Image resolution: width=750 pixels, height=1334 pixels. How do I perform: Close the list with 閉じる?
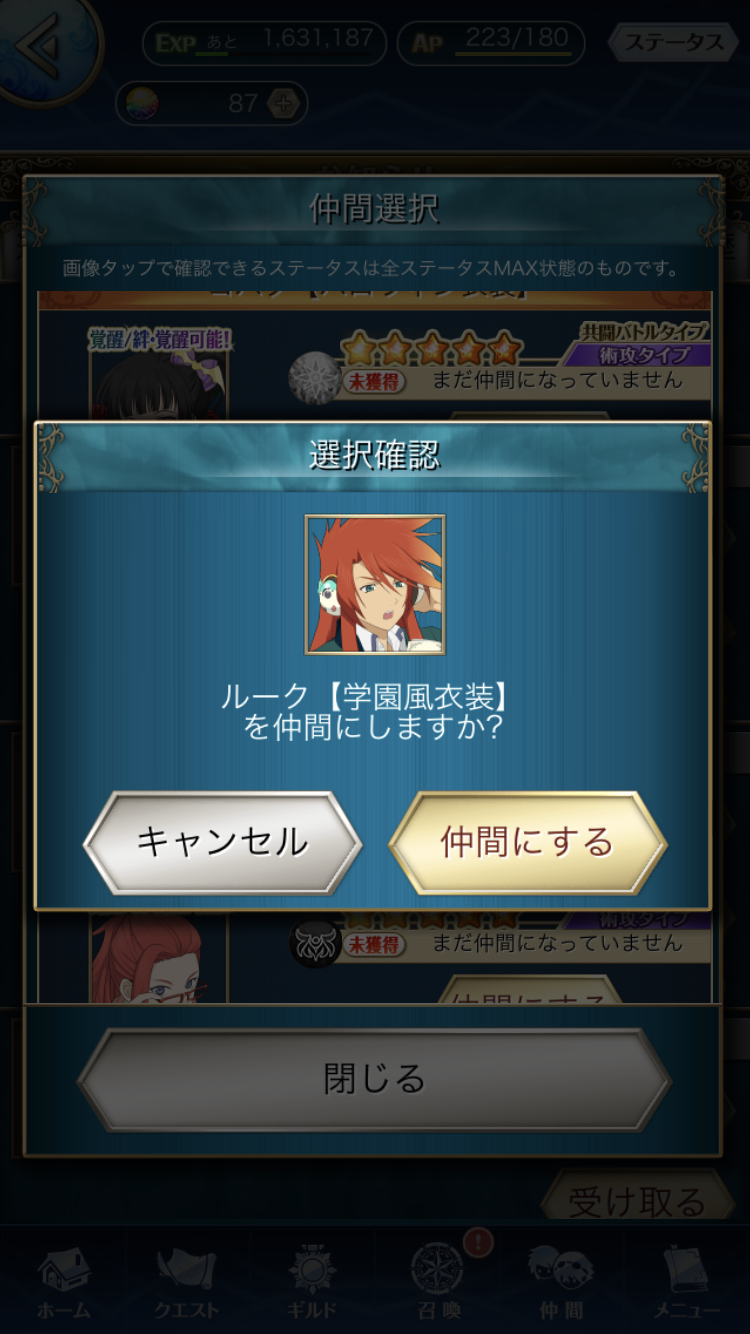(374, 1079)
